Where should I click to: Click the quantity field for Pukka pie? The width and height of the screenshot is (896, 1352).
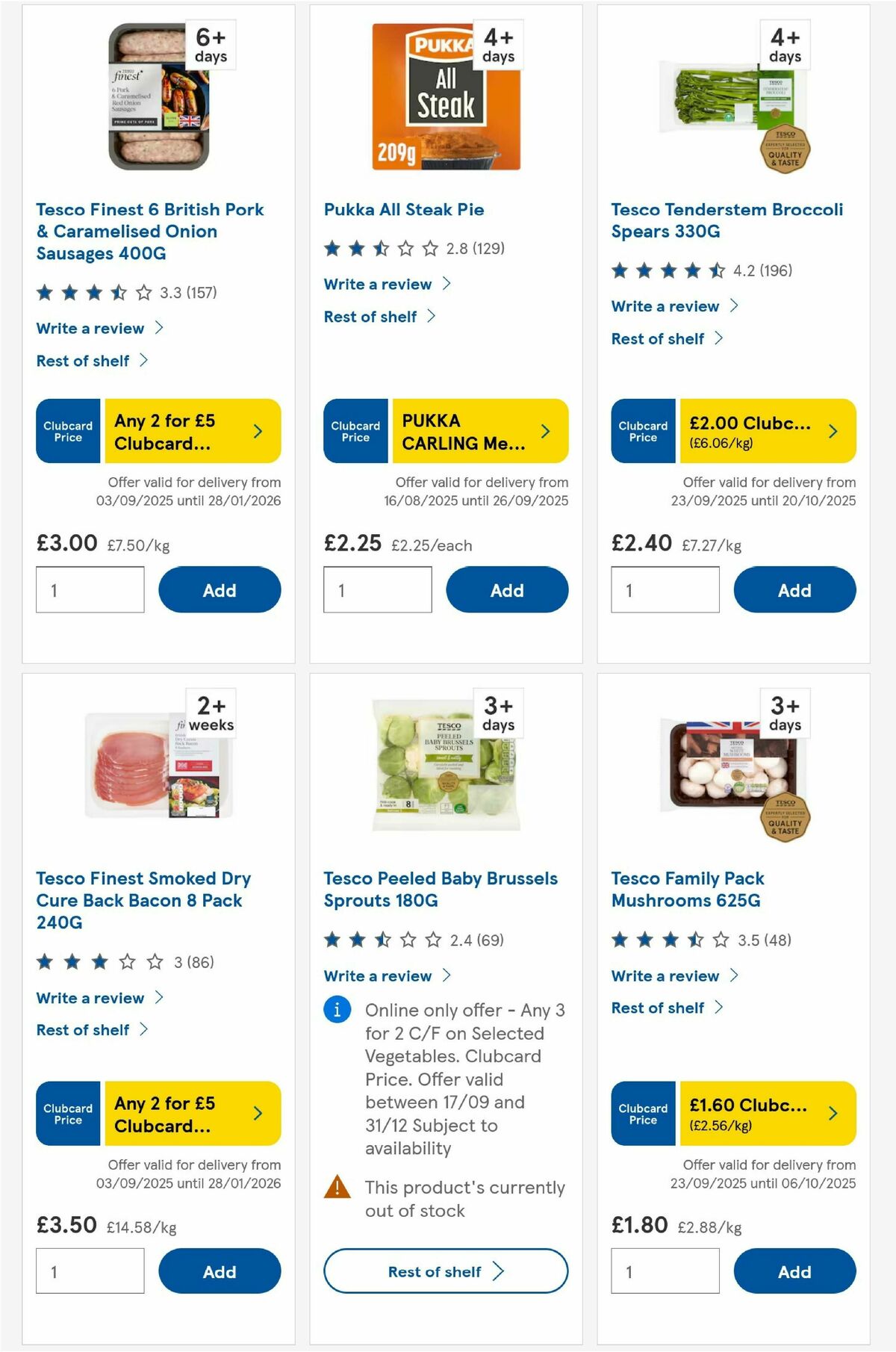tap(378, 589)
